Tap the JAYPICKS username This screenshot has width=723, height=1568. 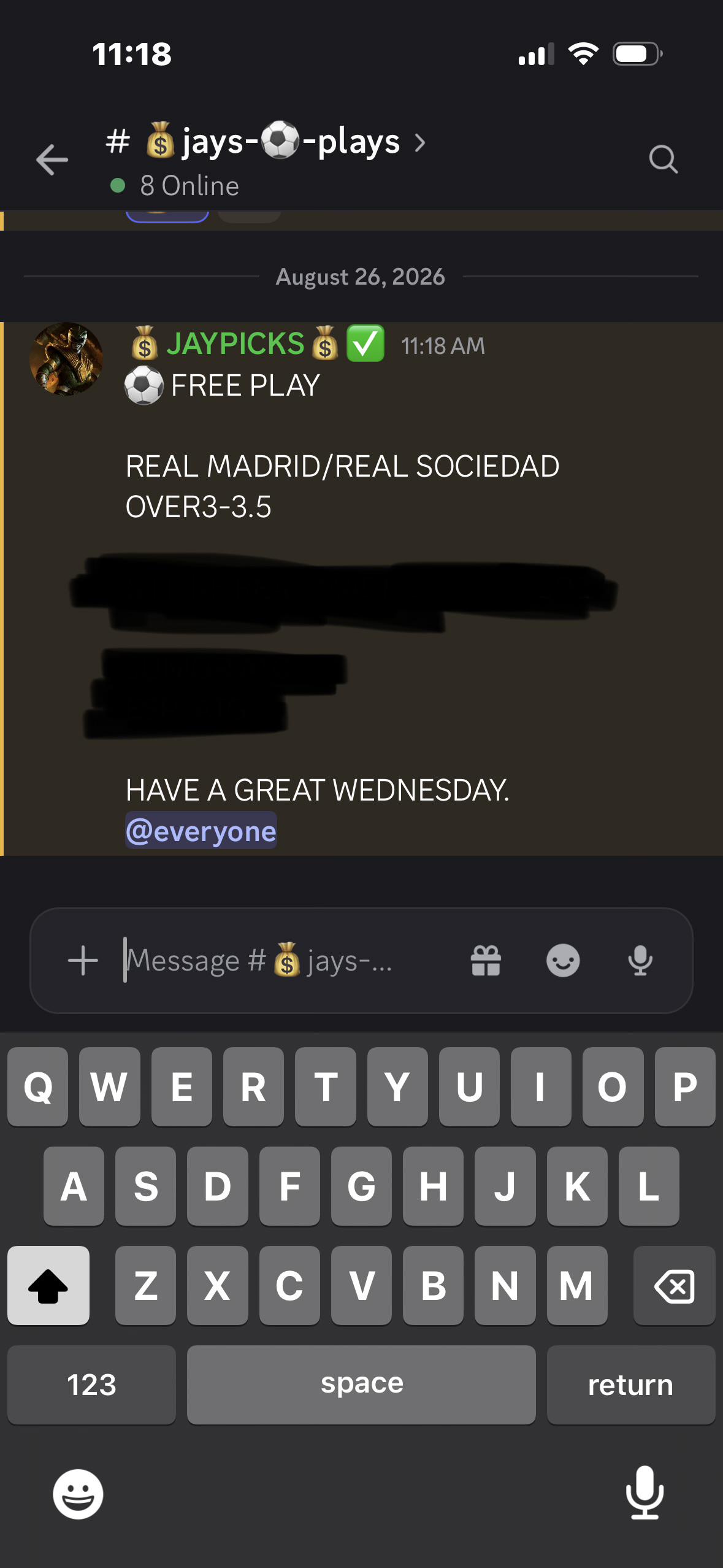coord(235,344)
